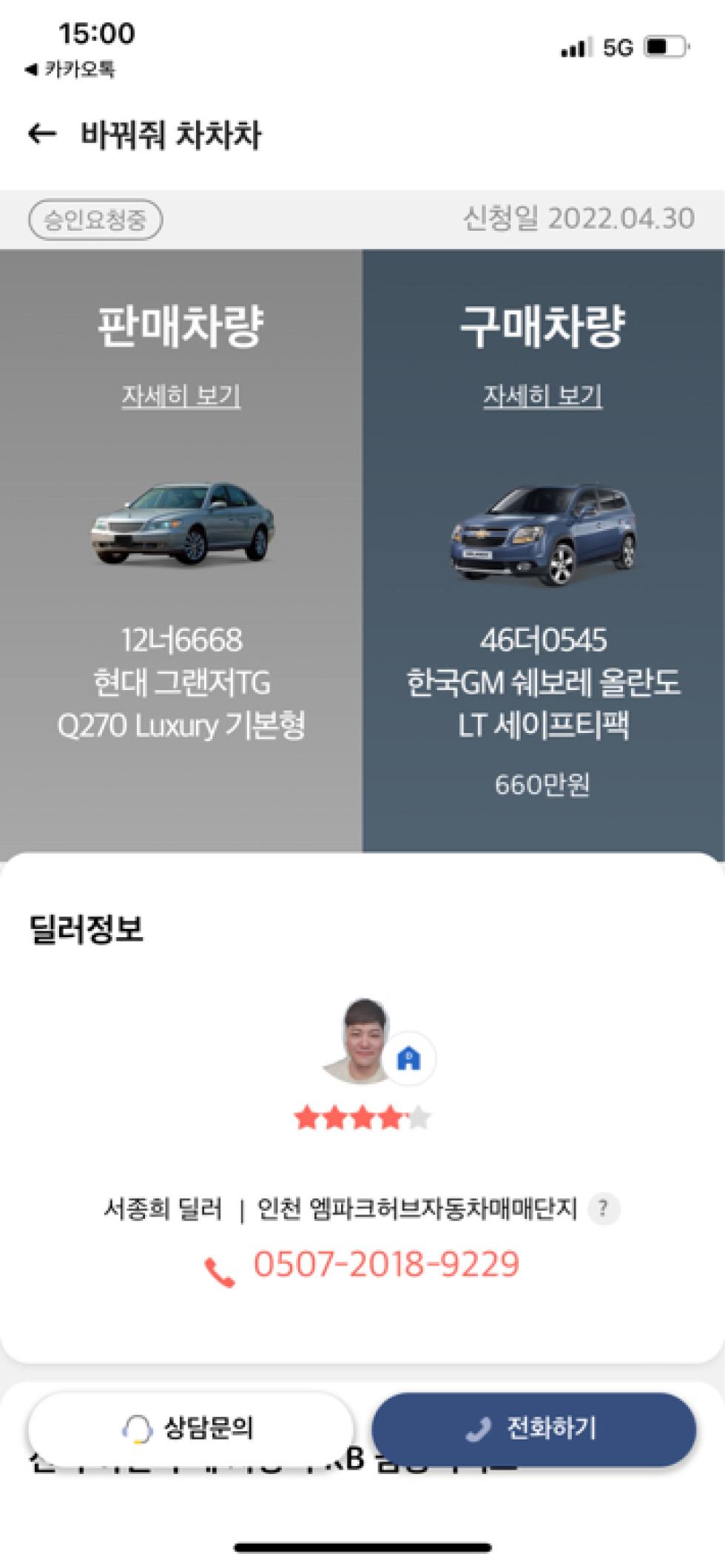View details of the 판매차량

(181, 396)
